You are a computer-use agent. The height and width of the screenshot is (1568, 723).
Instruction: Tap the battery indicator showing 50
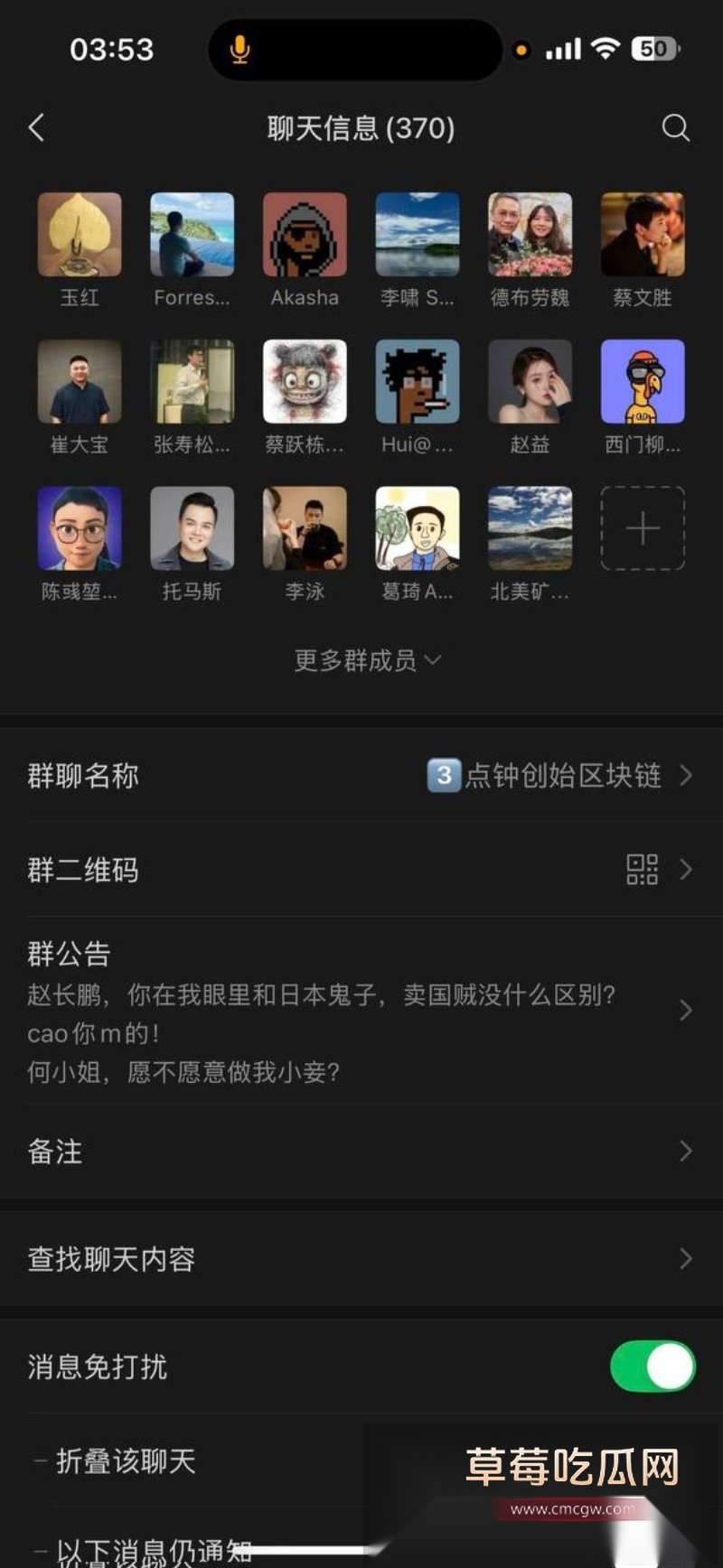click(653, 50)
